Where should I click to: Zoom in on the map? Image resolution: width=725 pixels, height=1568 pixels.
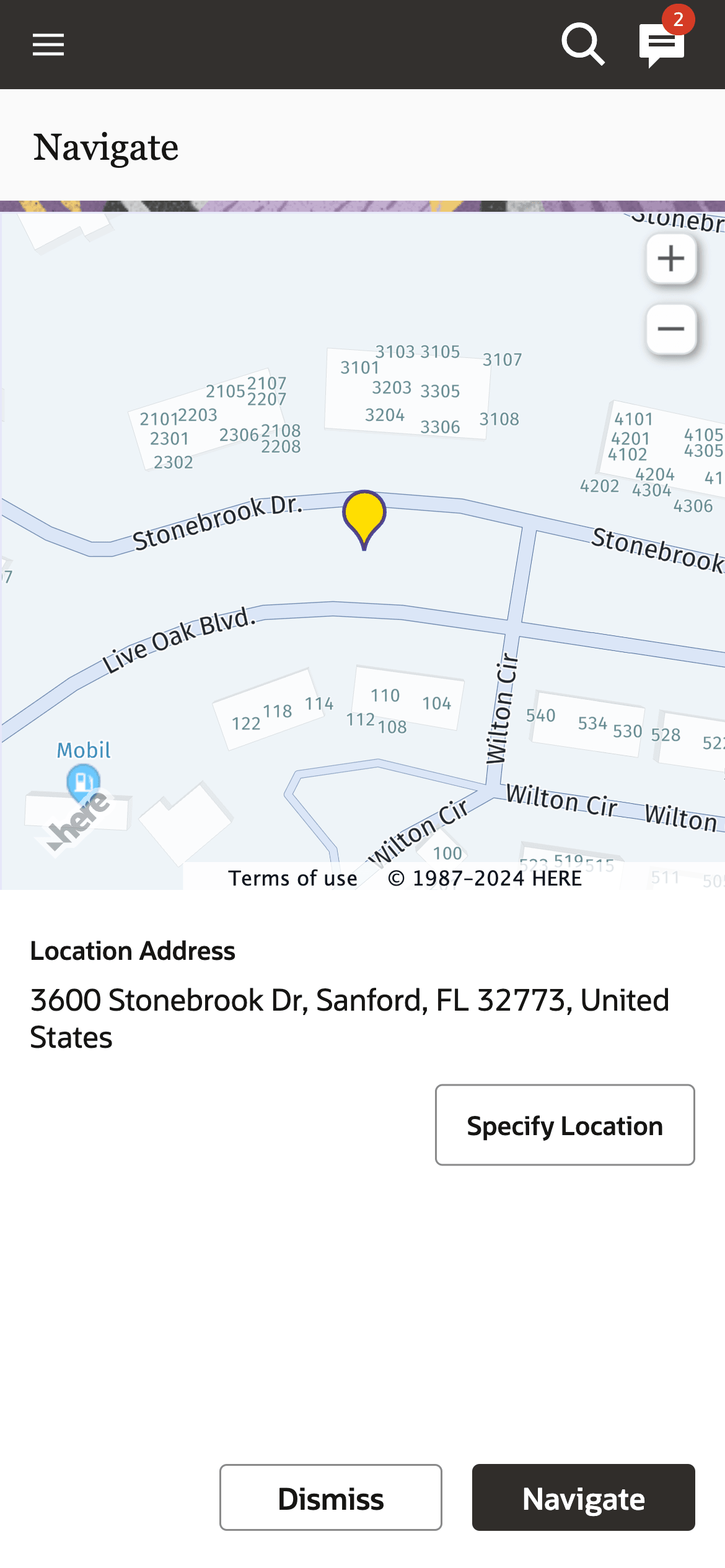click(x=671, y=259)
